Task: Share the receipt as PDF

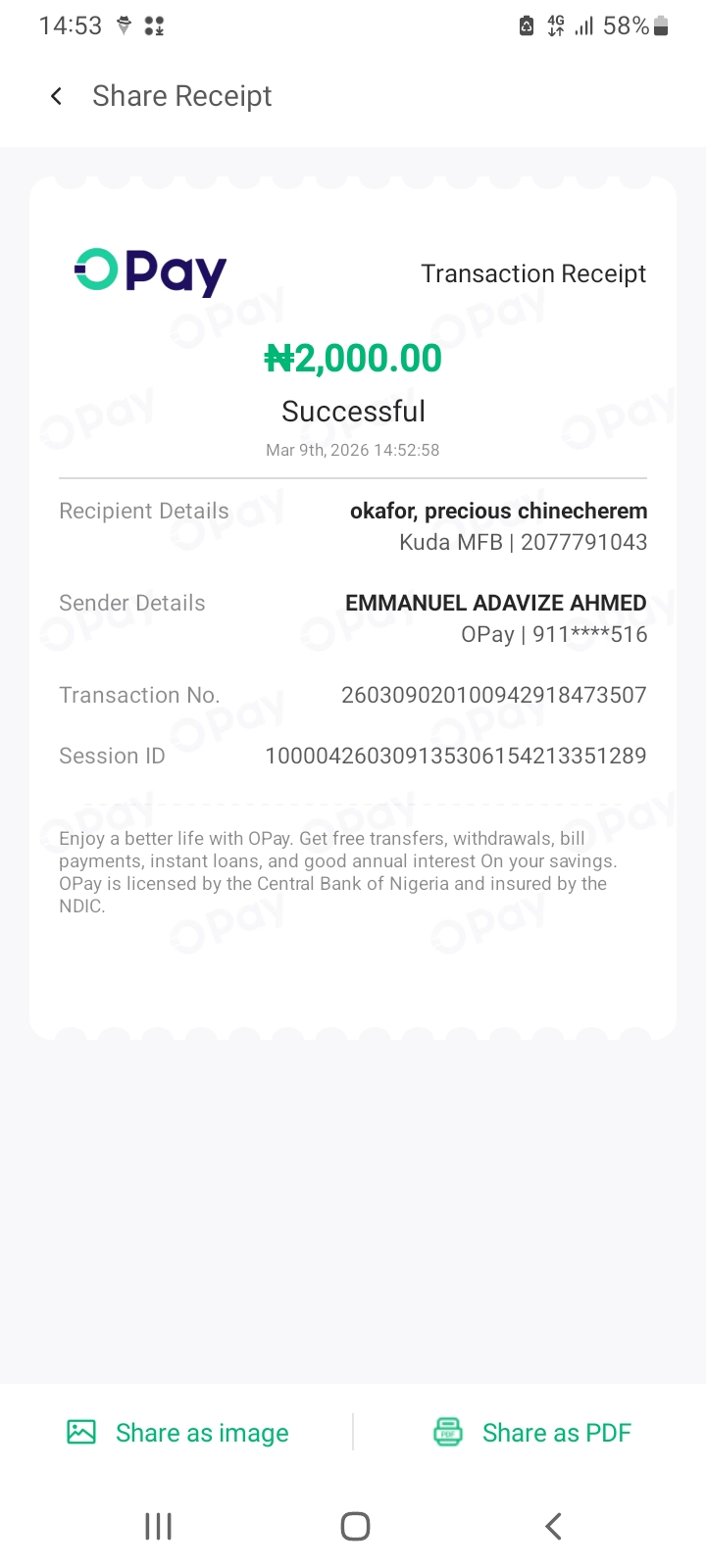Action: click(532, 1433)
